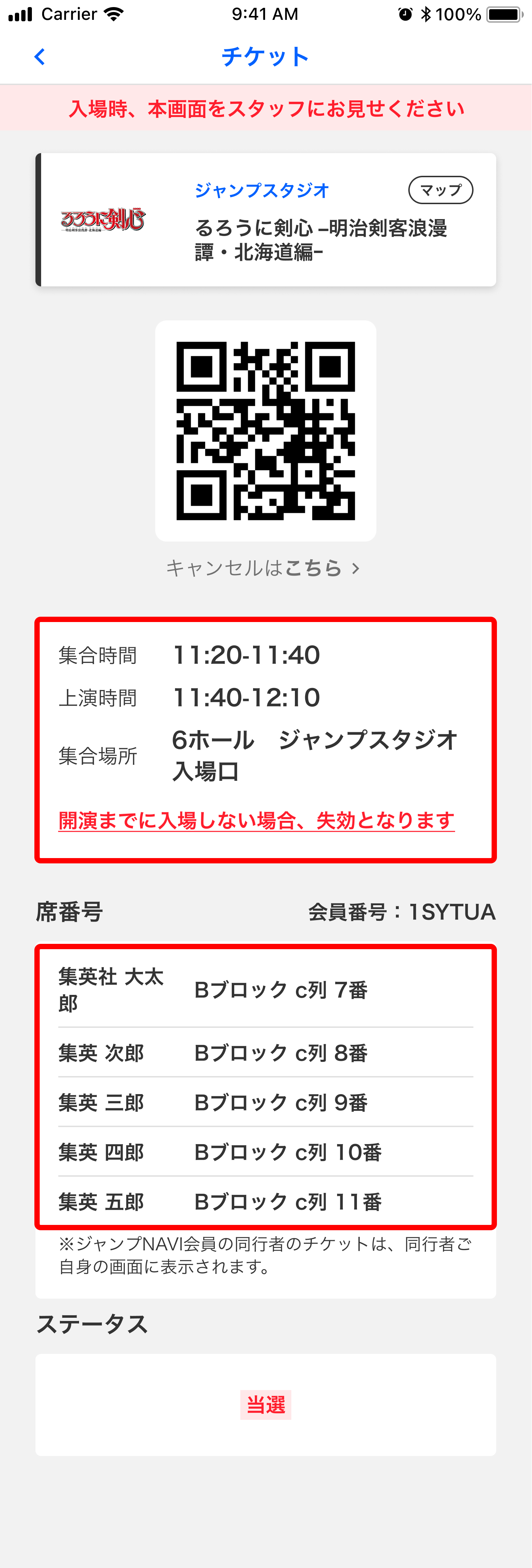Open the マップ button

pyautogui.click(x=440, y=190)
